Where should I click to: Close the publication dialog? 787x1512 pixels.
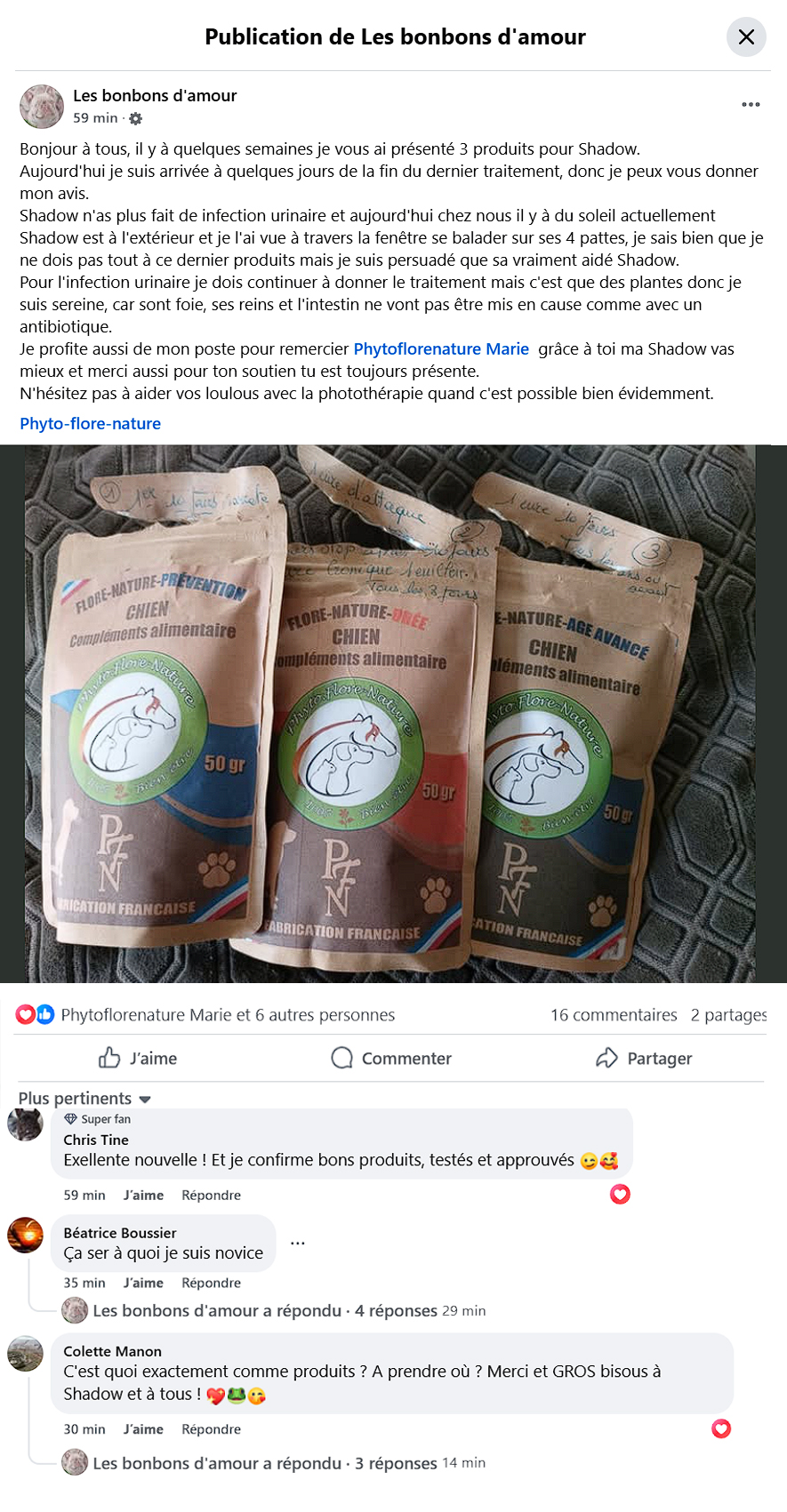pyautogui.click(x=746, y=37)
